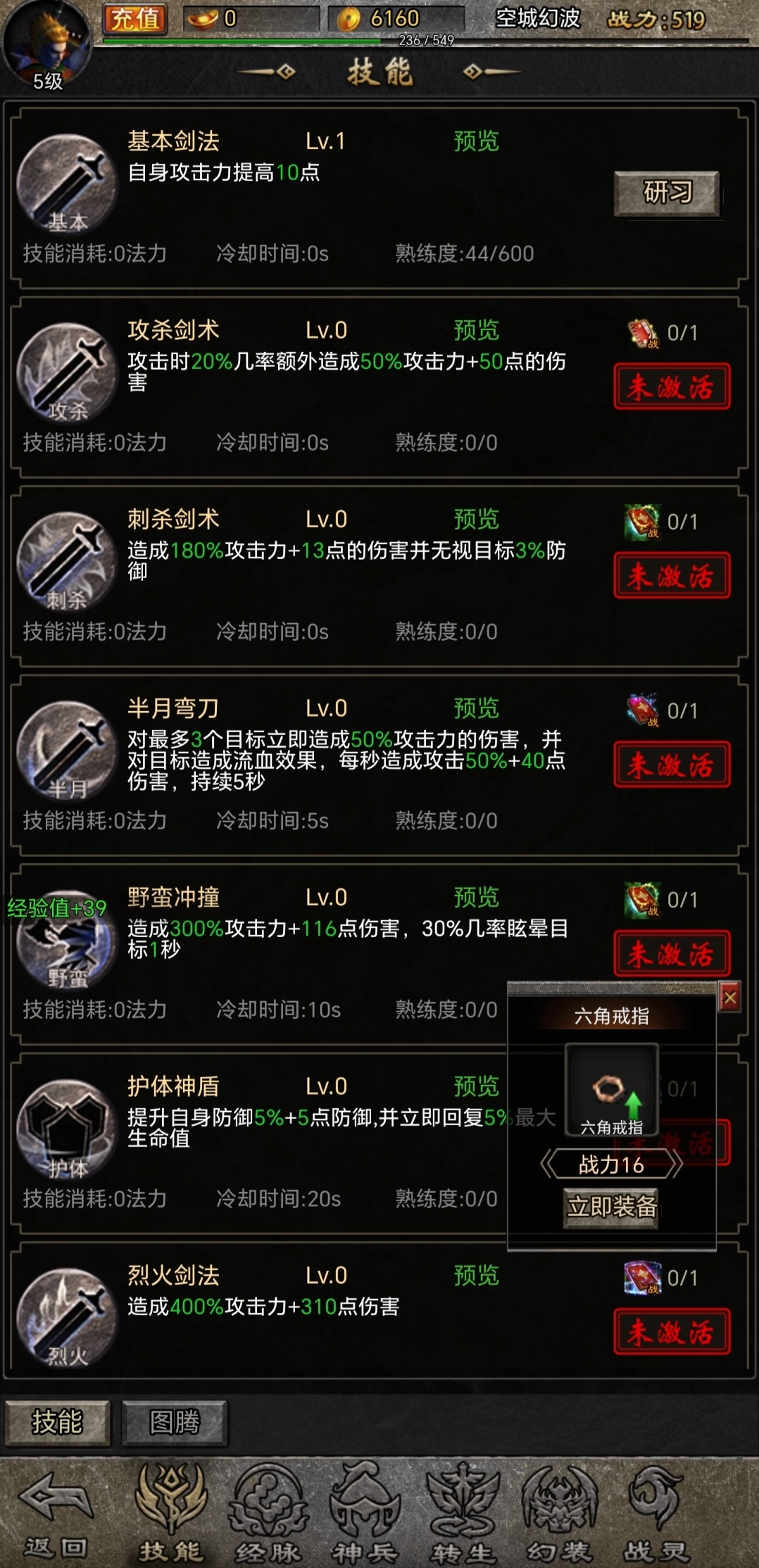Preview the 烈火剑法 skill
Viewport: 759px width, 1568px height.
(476, 1275)
